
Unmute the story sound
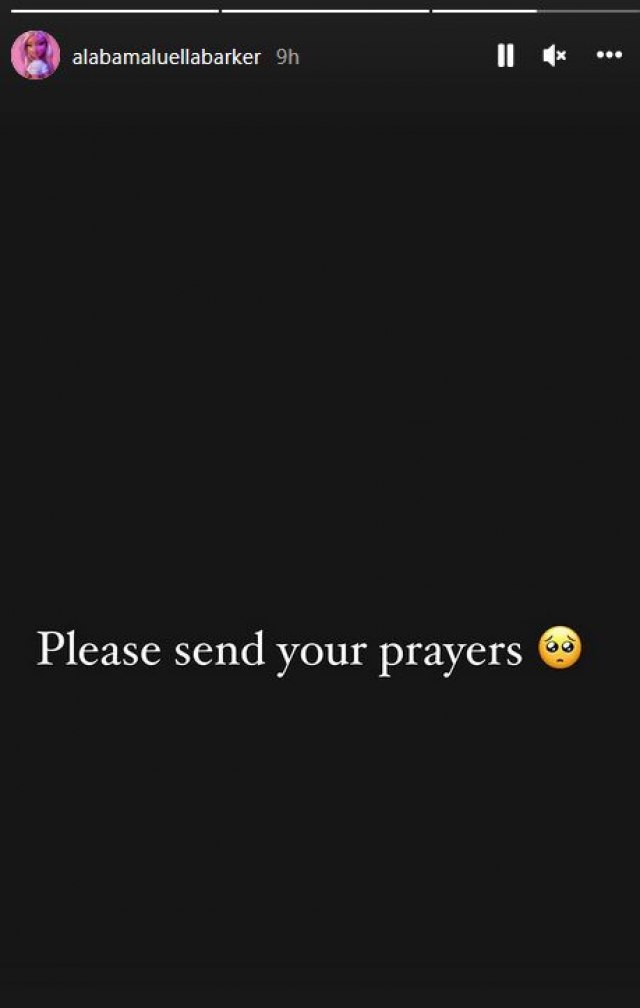click(x=554, y=56)
